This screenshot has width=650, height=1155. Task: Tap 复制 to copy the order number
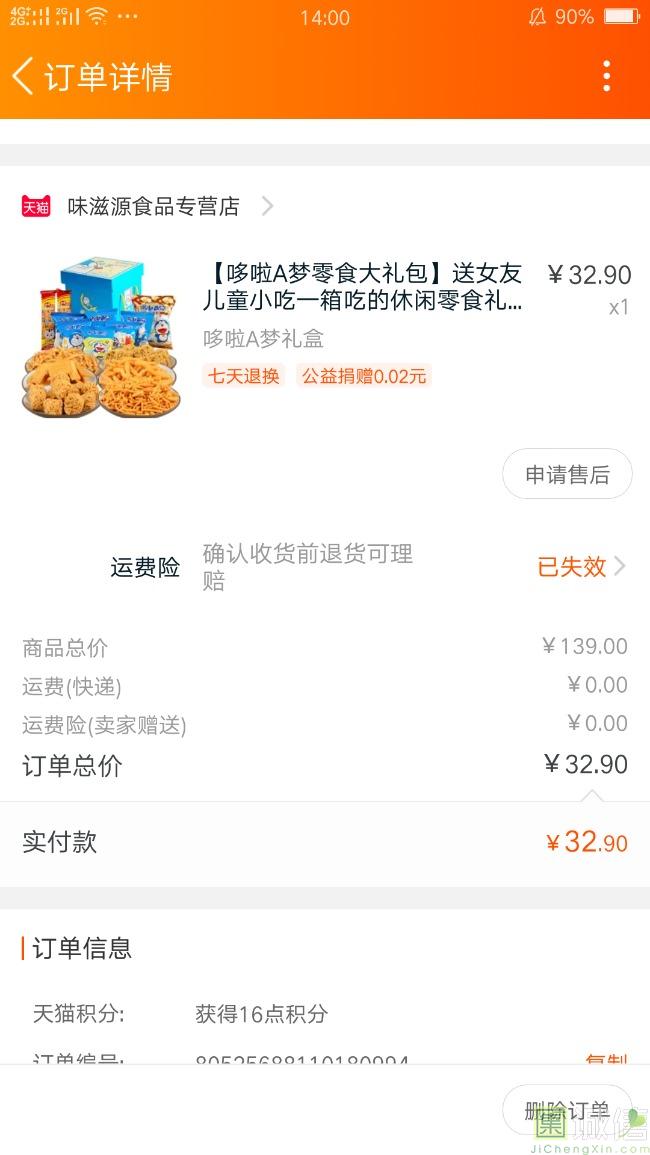tap(606, 1060)
